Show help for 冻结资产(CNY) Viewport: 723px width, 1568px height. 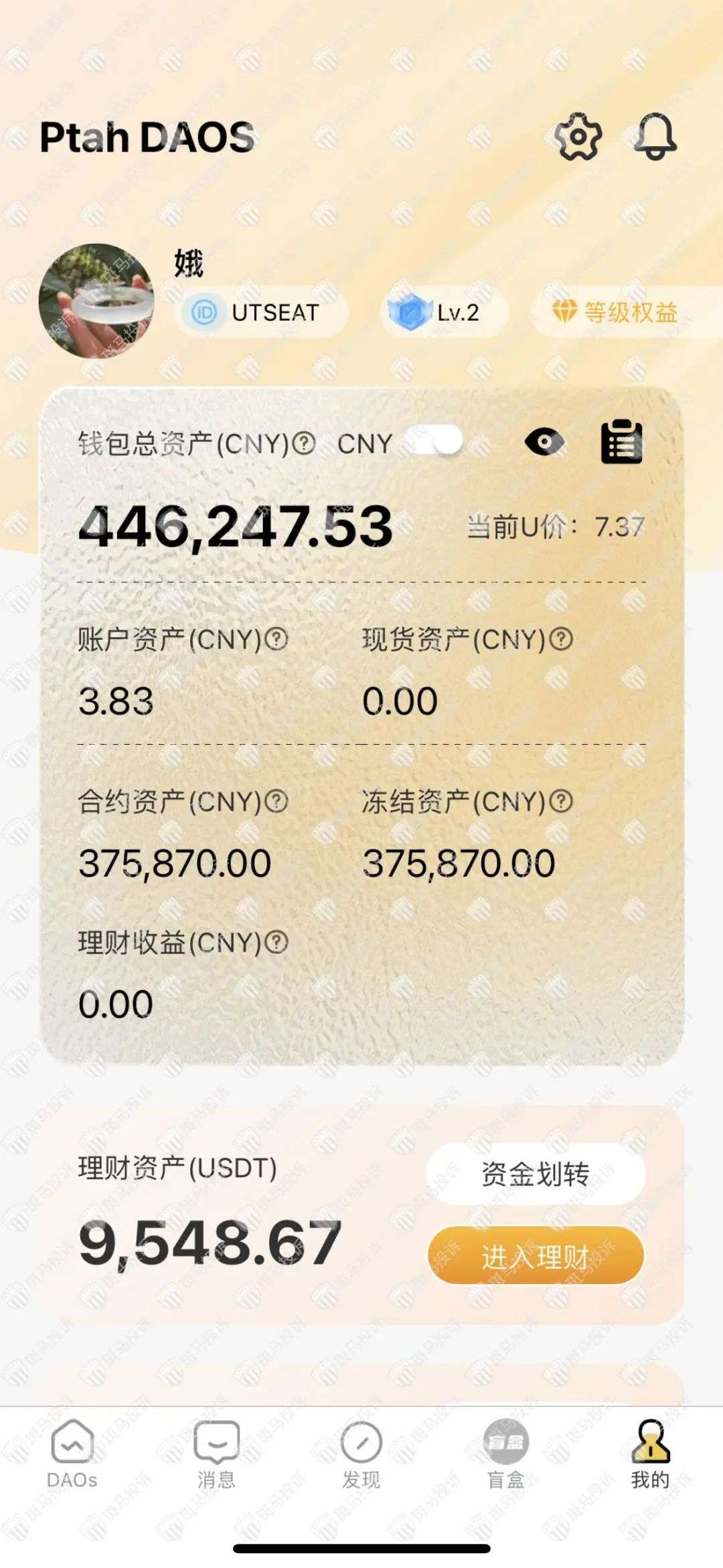click(561, 801)
